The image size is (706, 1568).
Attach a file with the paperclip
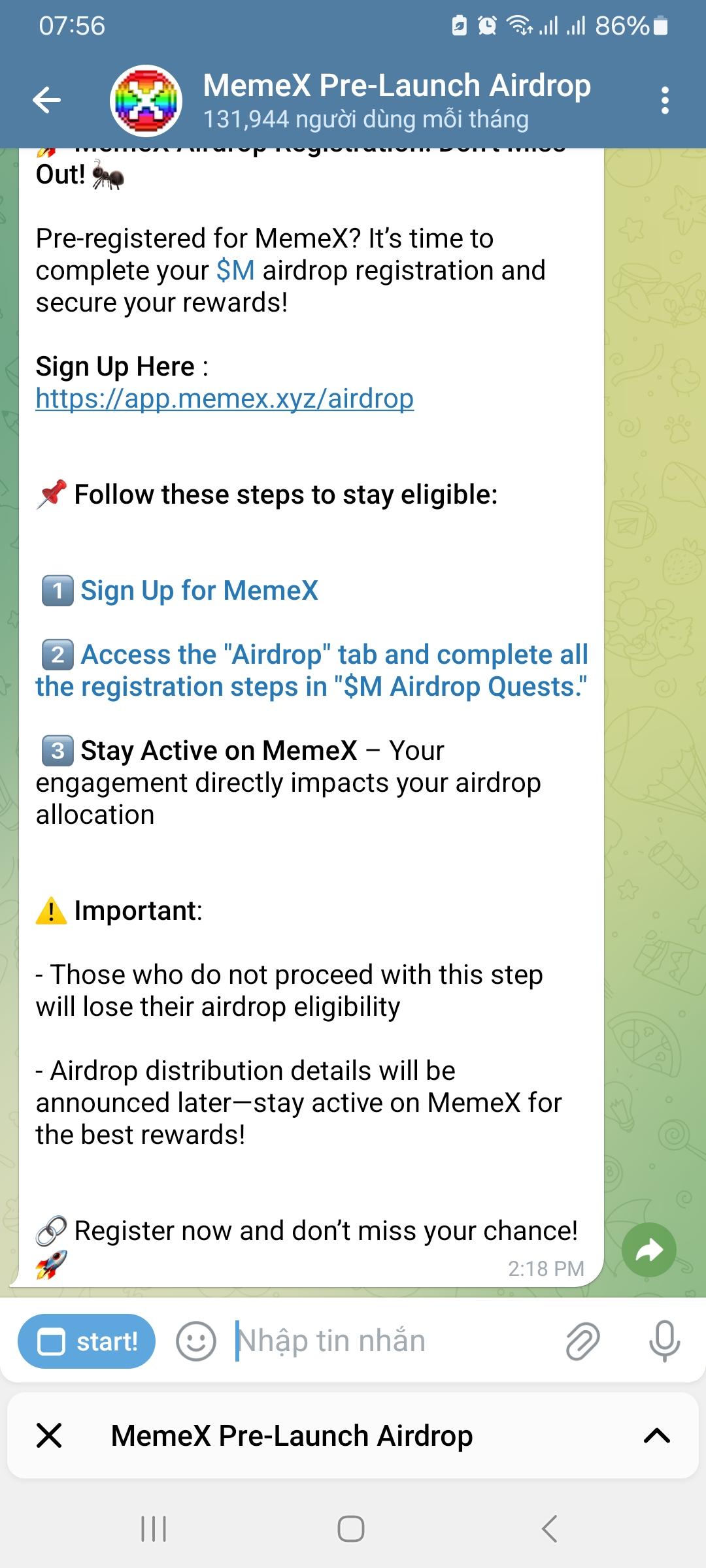pyautogui.click(x=582, y=1342)
